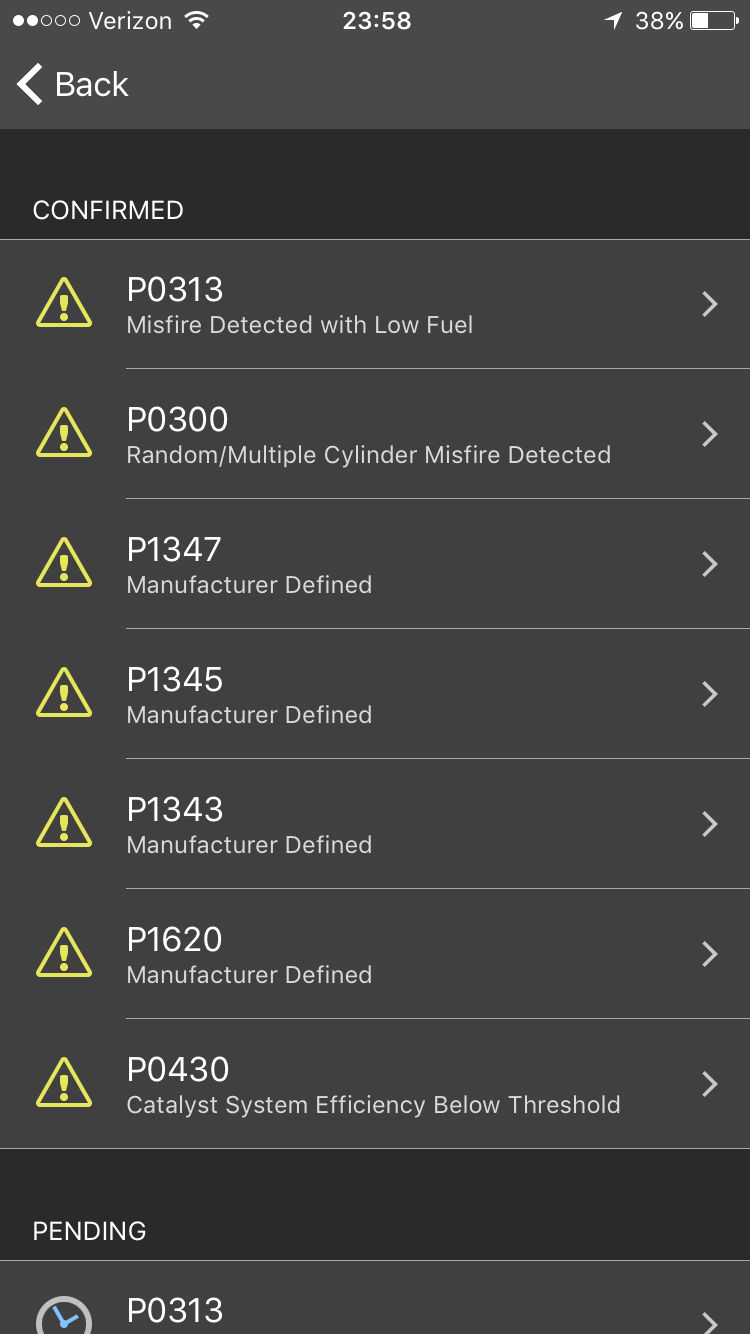Open confirmed code P0313 Misfire Detected with Low Fuel

(x=375, y=304)
